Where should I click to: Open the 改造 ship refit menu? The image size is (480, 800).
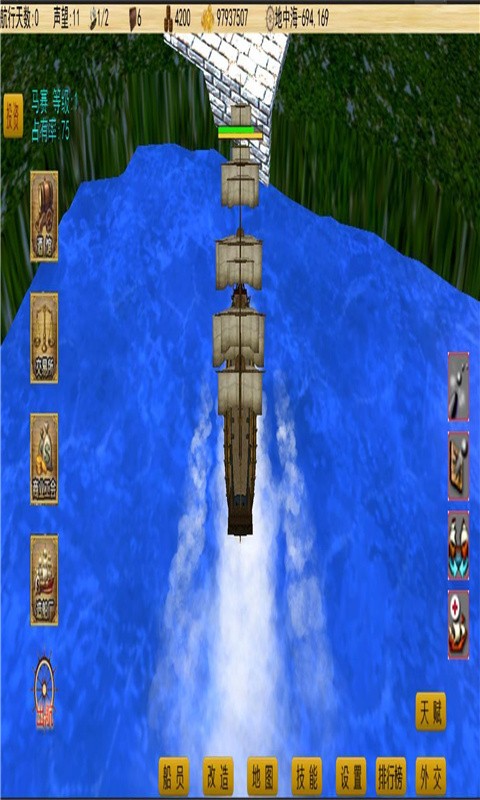tap(218, 776)
